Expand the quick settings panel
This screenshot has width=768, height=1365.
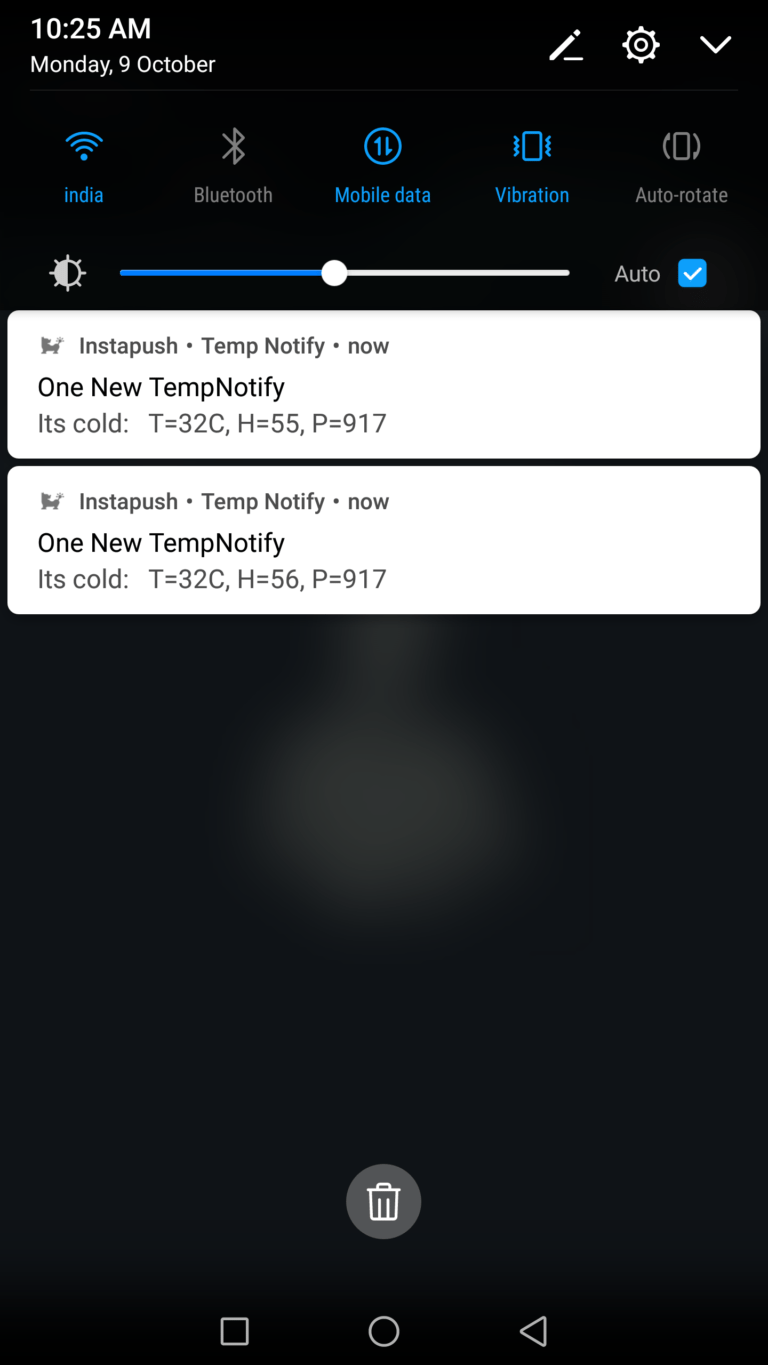[715, 45]
